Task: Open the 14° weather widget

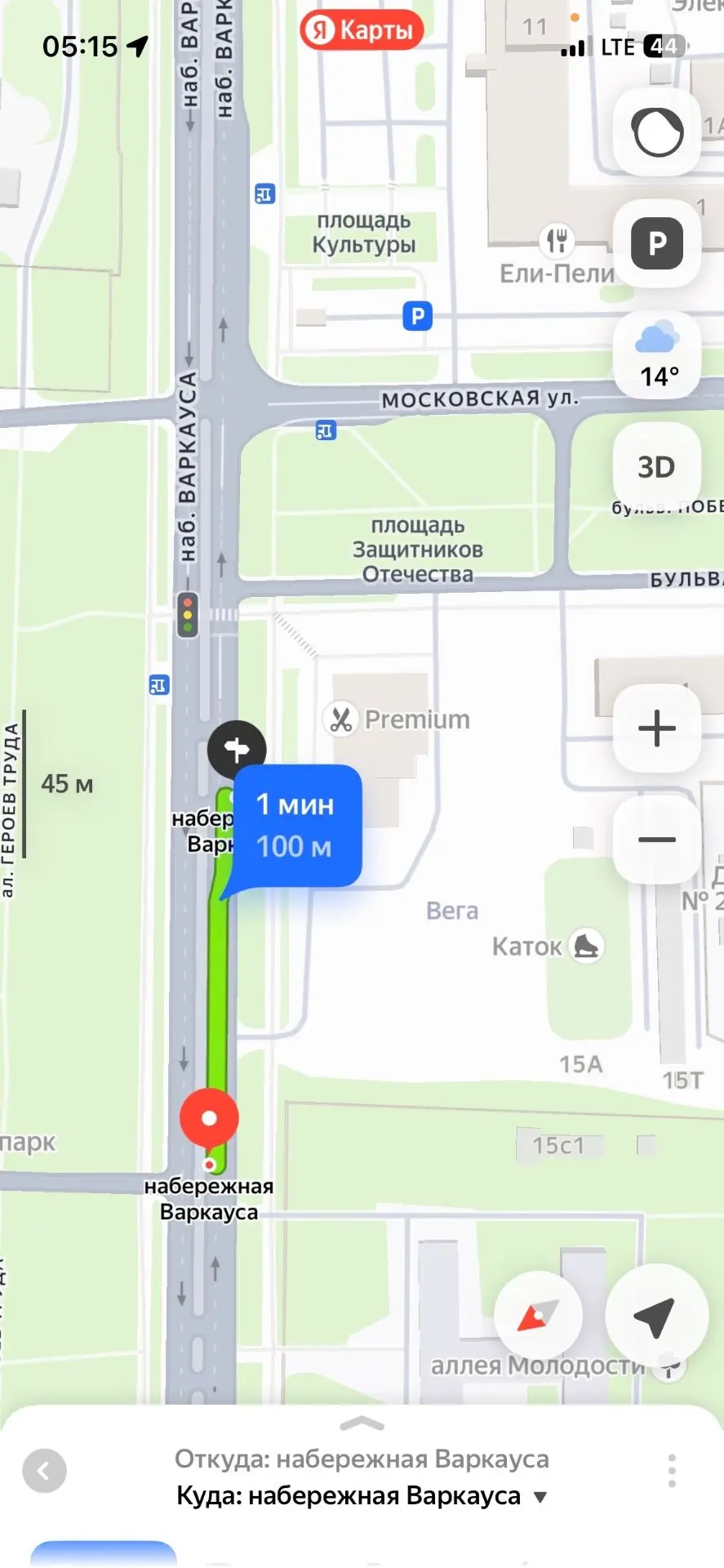Action: (x=657, y=354)
